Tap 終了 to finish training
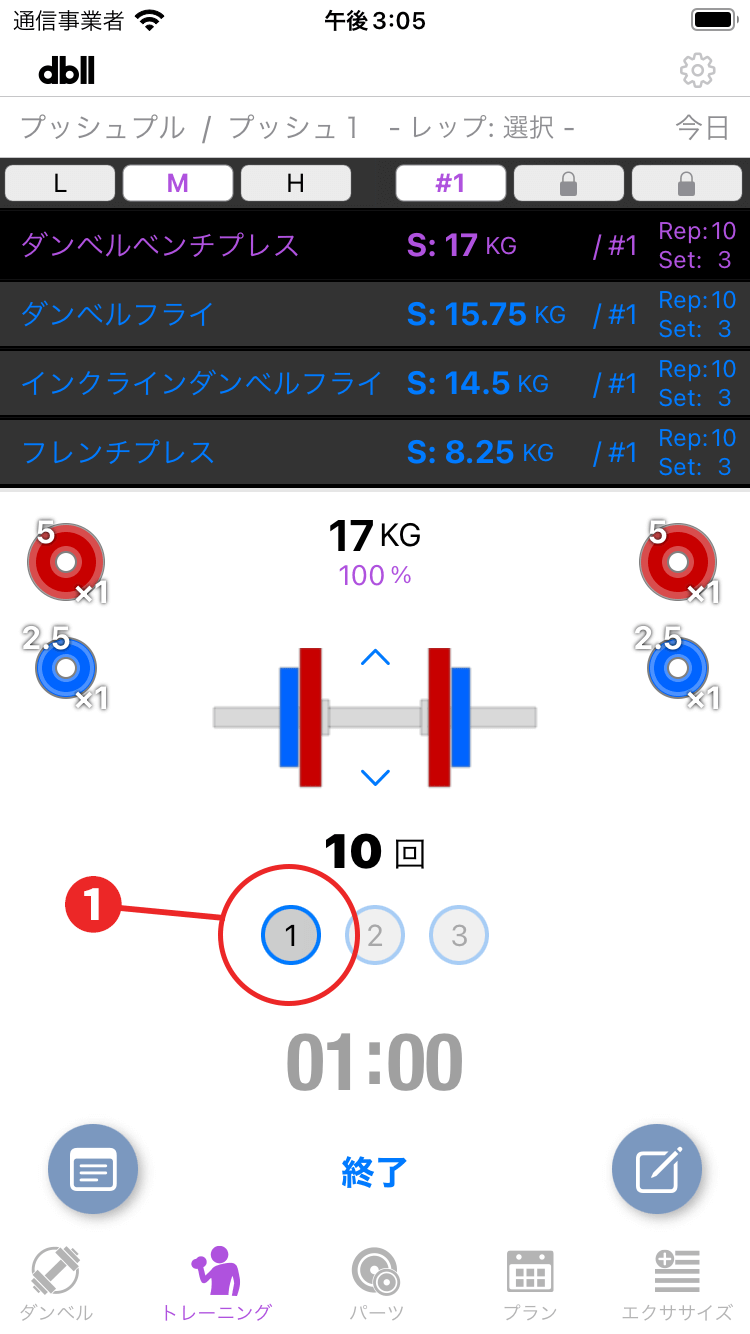Image resolution: width=750 pixels, height=1334 pixels. [375, 1171]
